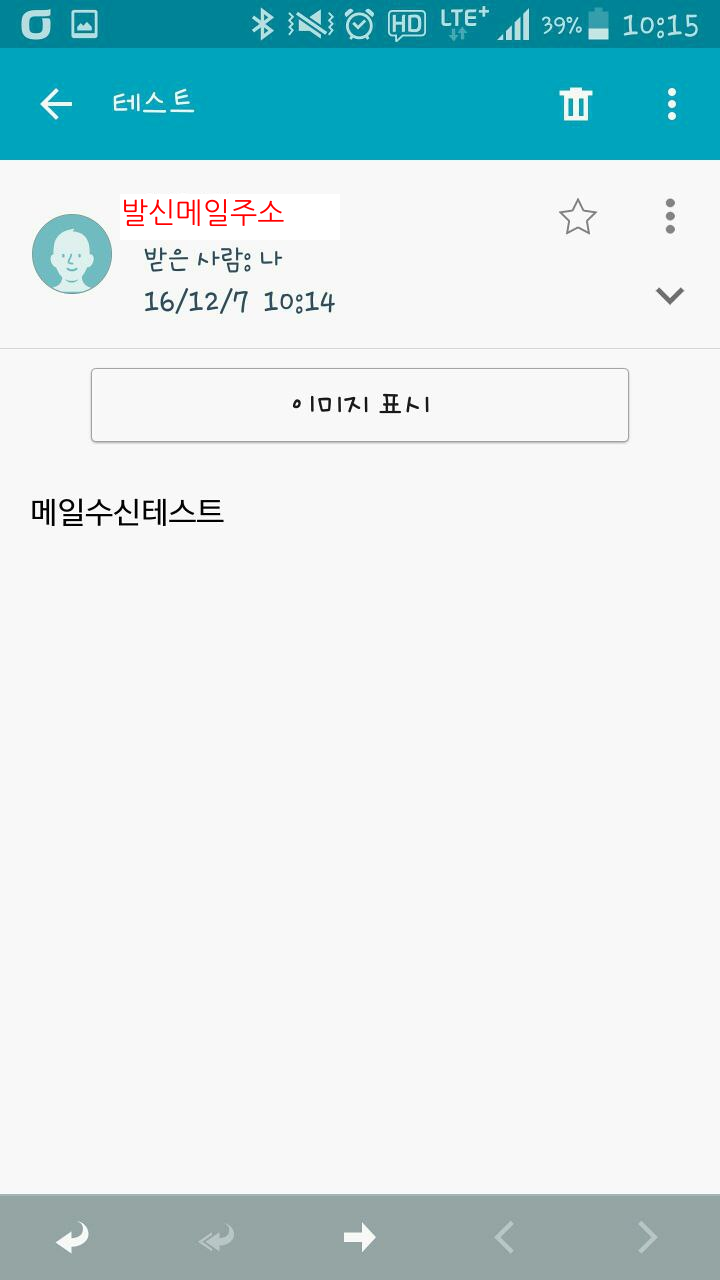Open the message options three-dot menu

click(669, 216)
